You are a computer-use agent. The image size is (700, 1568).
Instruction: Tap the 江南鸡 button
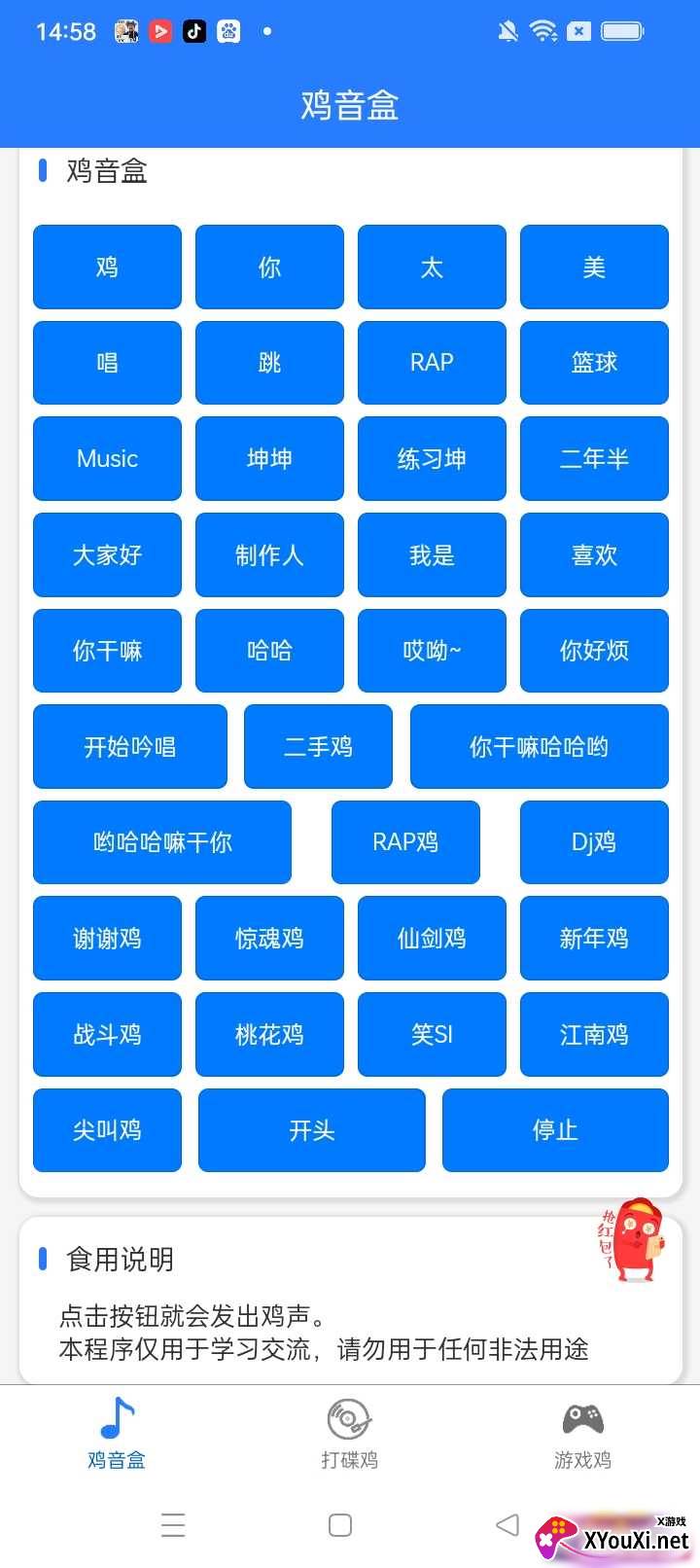pyautogui.click(x=594, y=1034)
